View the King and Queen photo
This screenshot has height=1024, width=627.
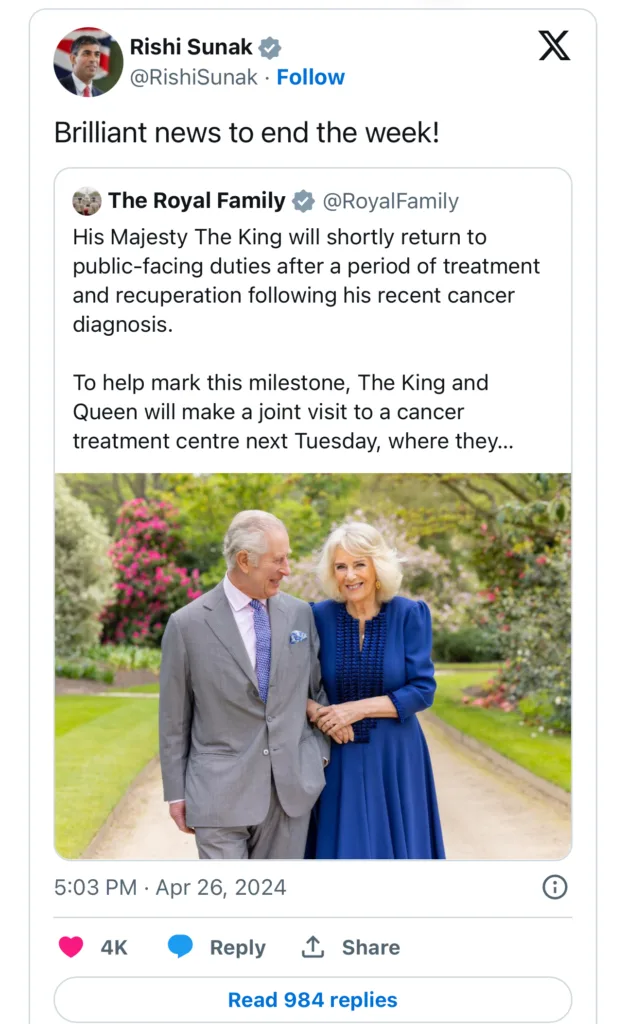pyautogui.click(x=313, y=665)
